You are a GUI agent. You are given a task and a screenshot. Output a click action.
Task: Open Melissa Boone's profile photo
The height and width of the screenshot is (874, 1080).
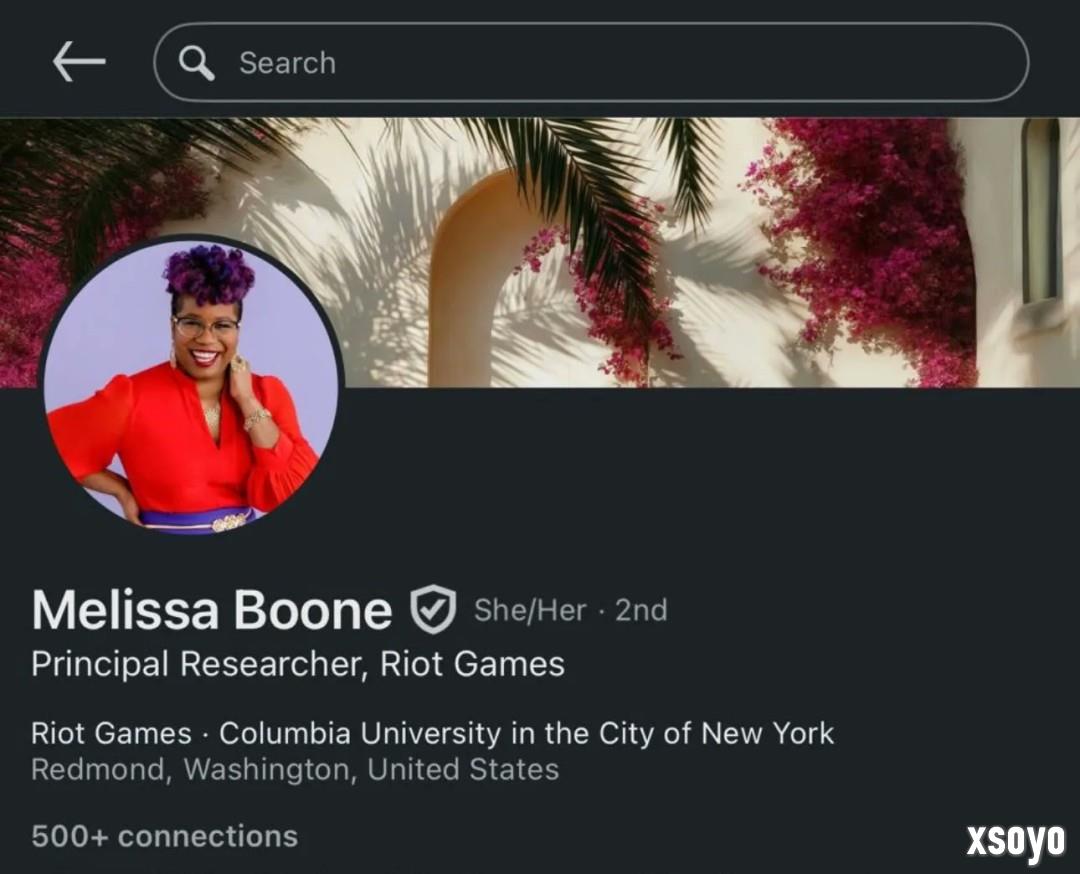(x=191, y=387)
